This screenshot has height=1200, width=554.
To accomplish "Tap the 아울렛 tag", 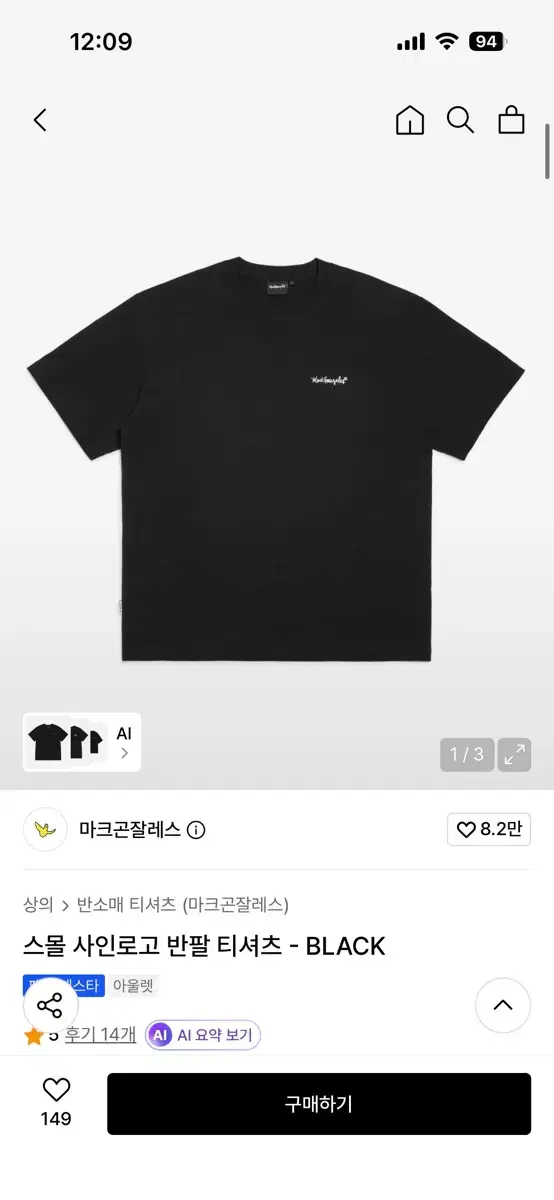I will 132,984.
